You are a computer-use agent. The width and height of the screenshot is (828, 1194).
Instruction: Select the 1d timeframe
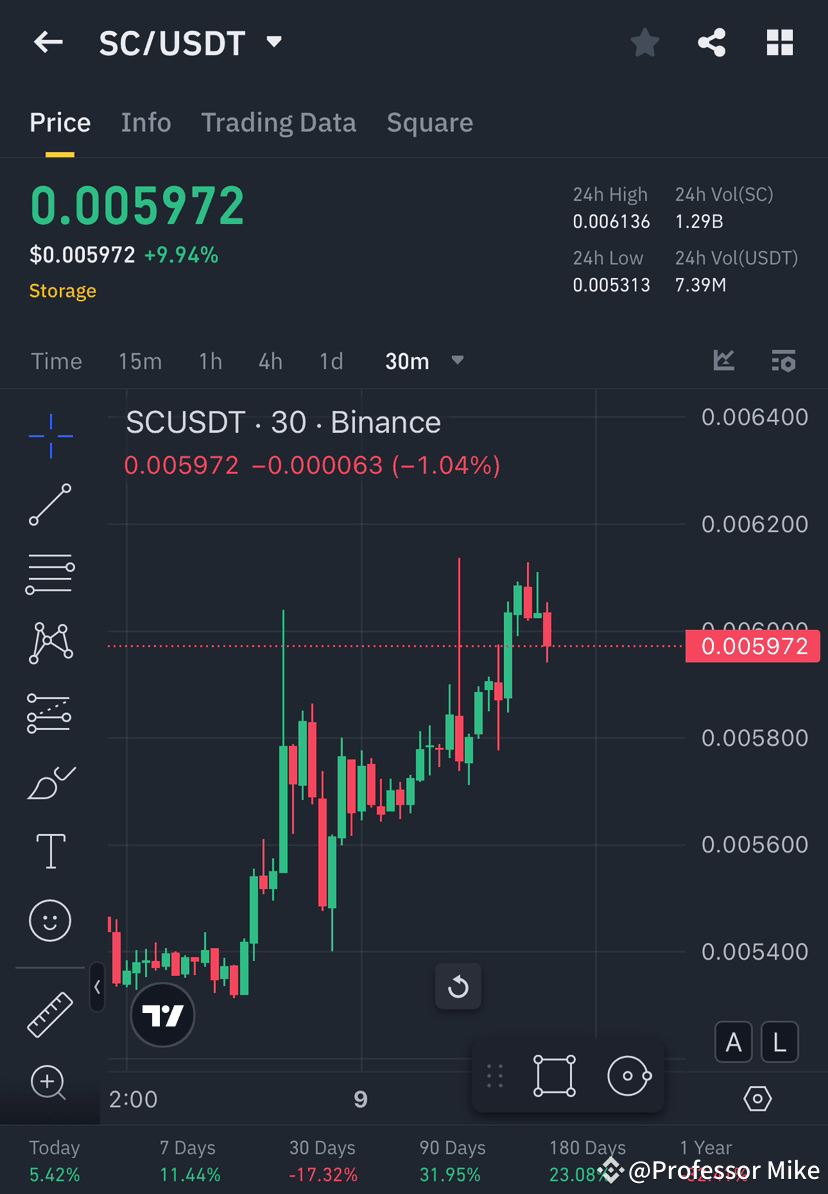(331, 362)
